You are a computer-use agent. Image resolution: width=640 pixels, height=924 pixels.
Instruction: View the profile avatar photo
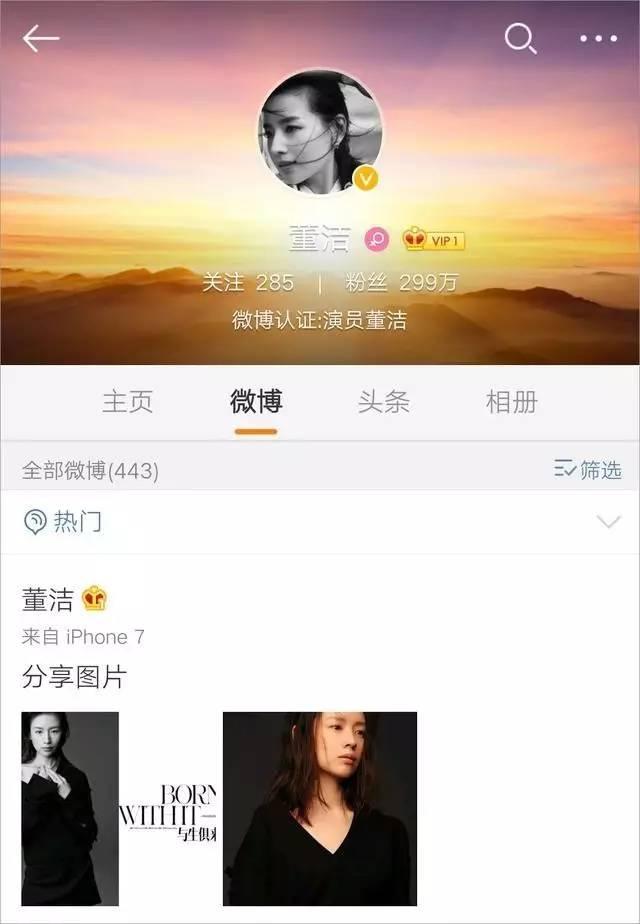(320, 131)
